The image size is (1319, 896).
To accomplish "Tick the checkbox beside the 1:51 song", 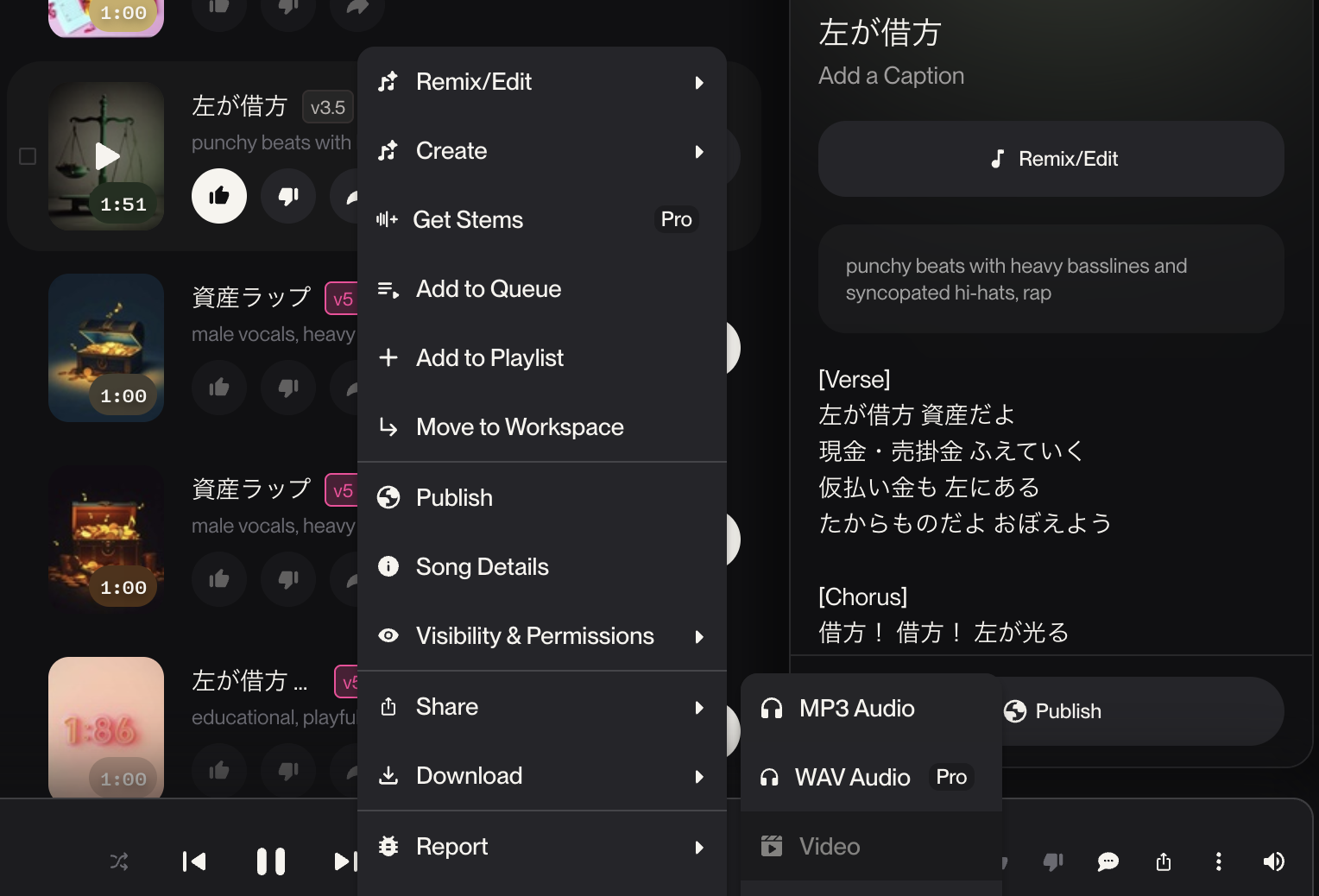I will pyautogui.click(x=28, y=156).
